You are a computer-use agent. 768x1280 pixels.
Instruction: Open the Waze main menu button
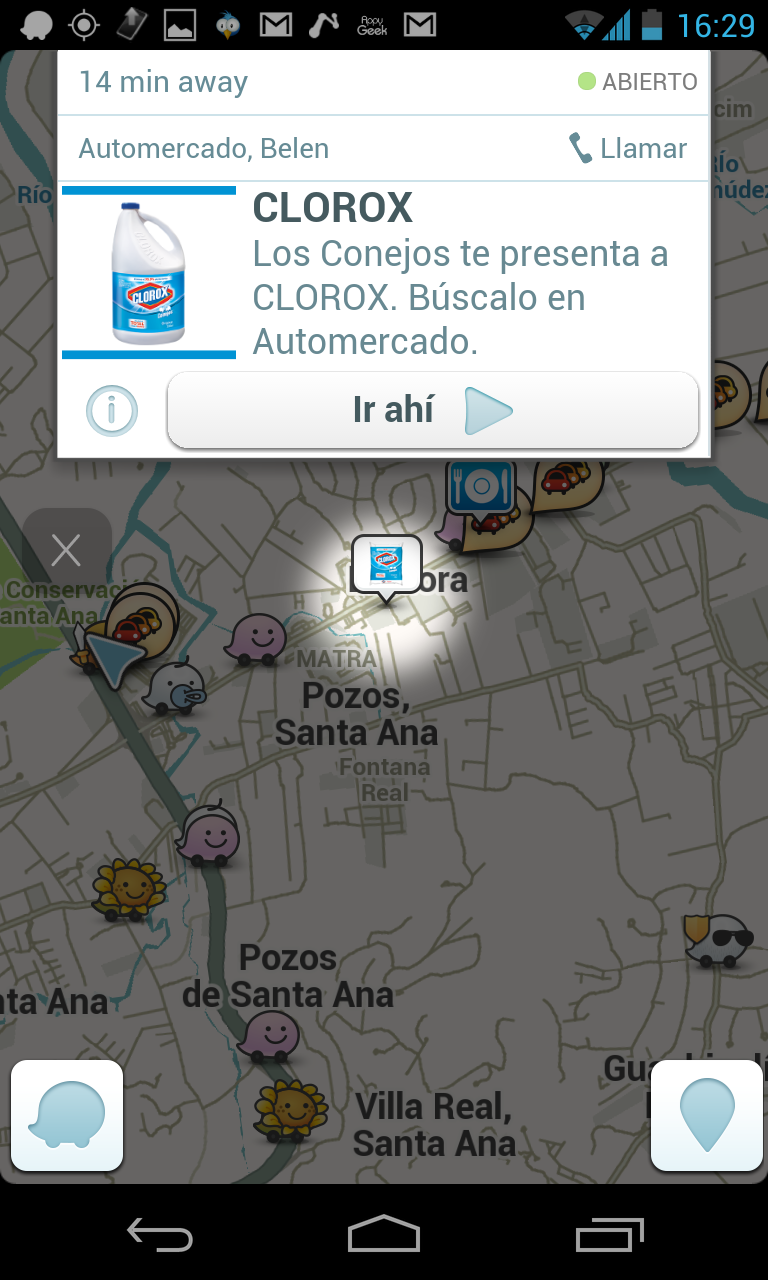click(x=67, y=1115)
